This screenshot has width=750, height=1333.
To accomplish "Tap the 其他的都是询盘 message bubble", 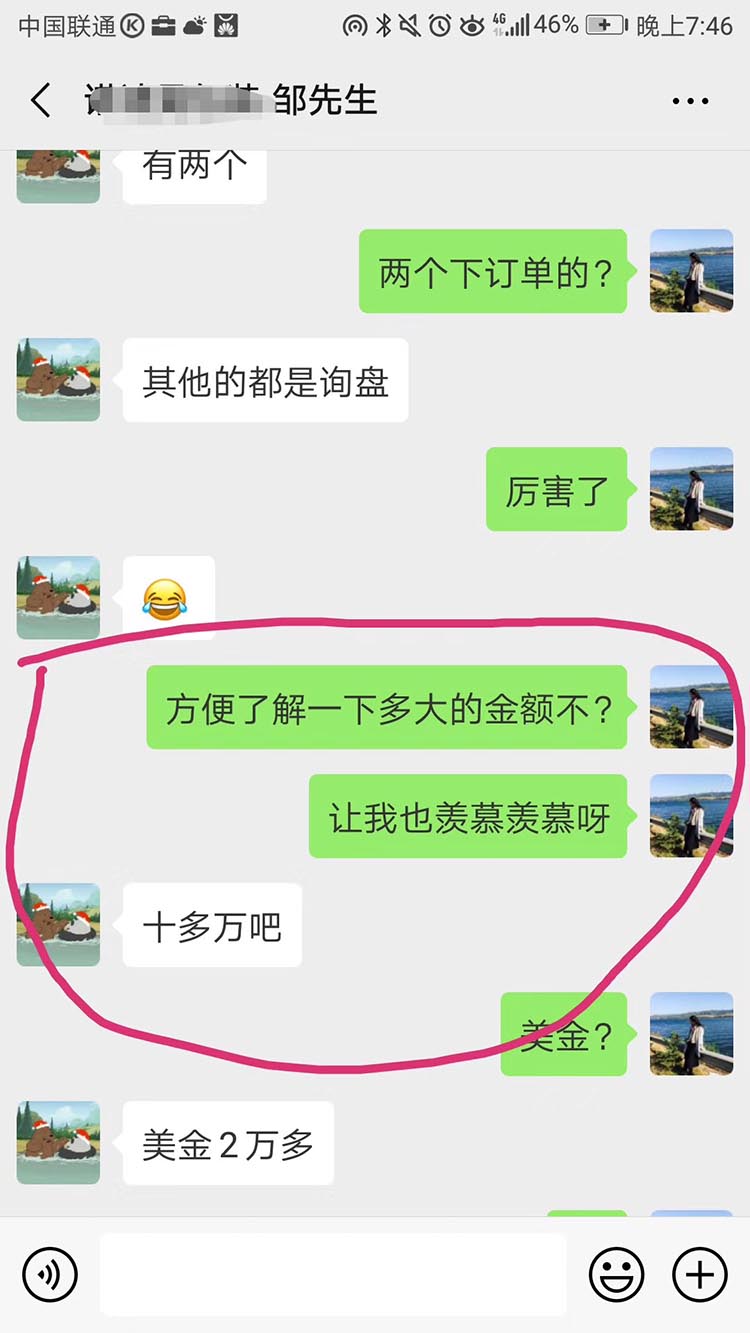I will [x=265, y=380].
